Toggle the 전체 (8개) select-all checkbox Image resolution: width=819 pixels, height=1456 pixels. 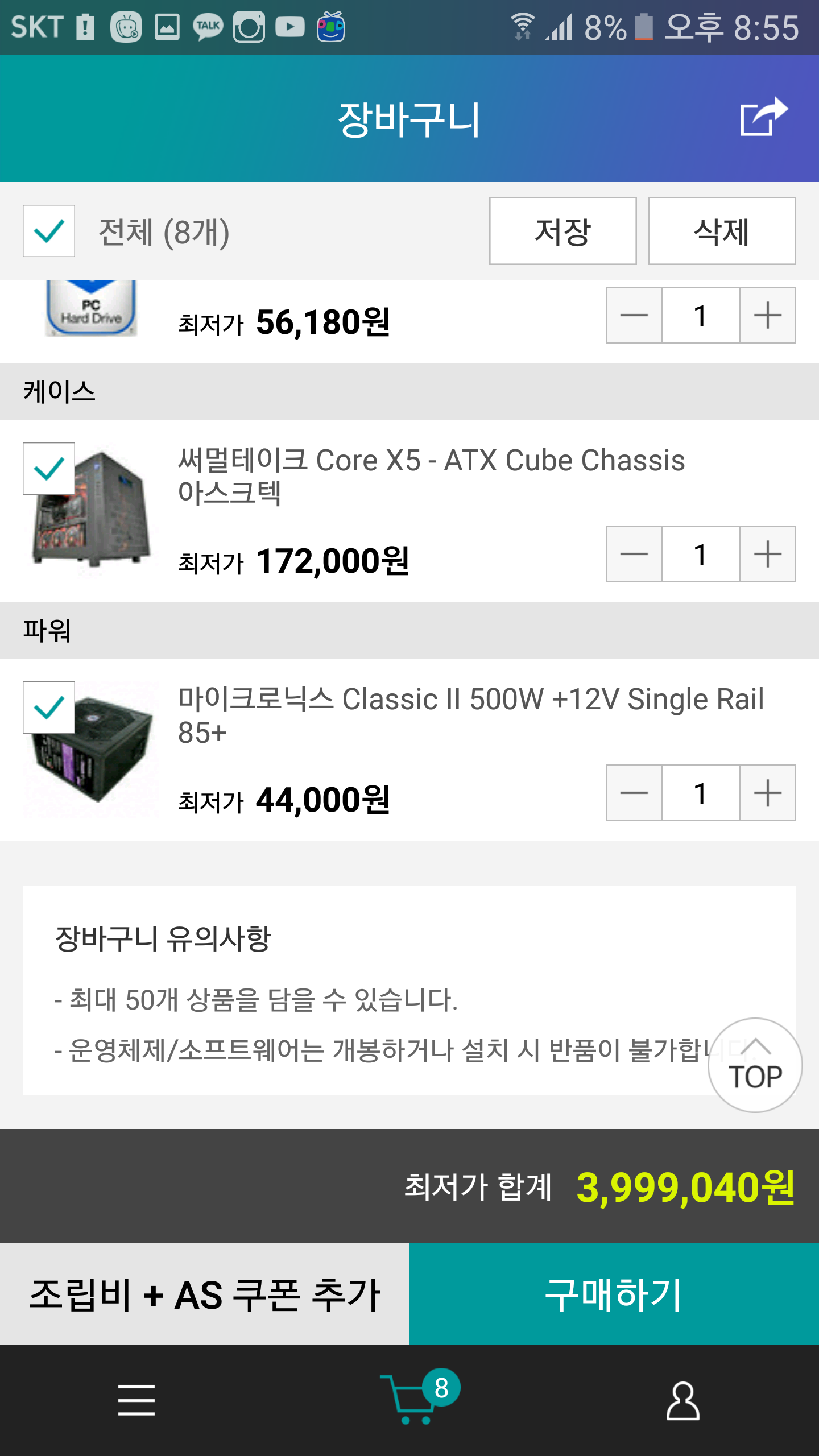point(49,231)
